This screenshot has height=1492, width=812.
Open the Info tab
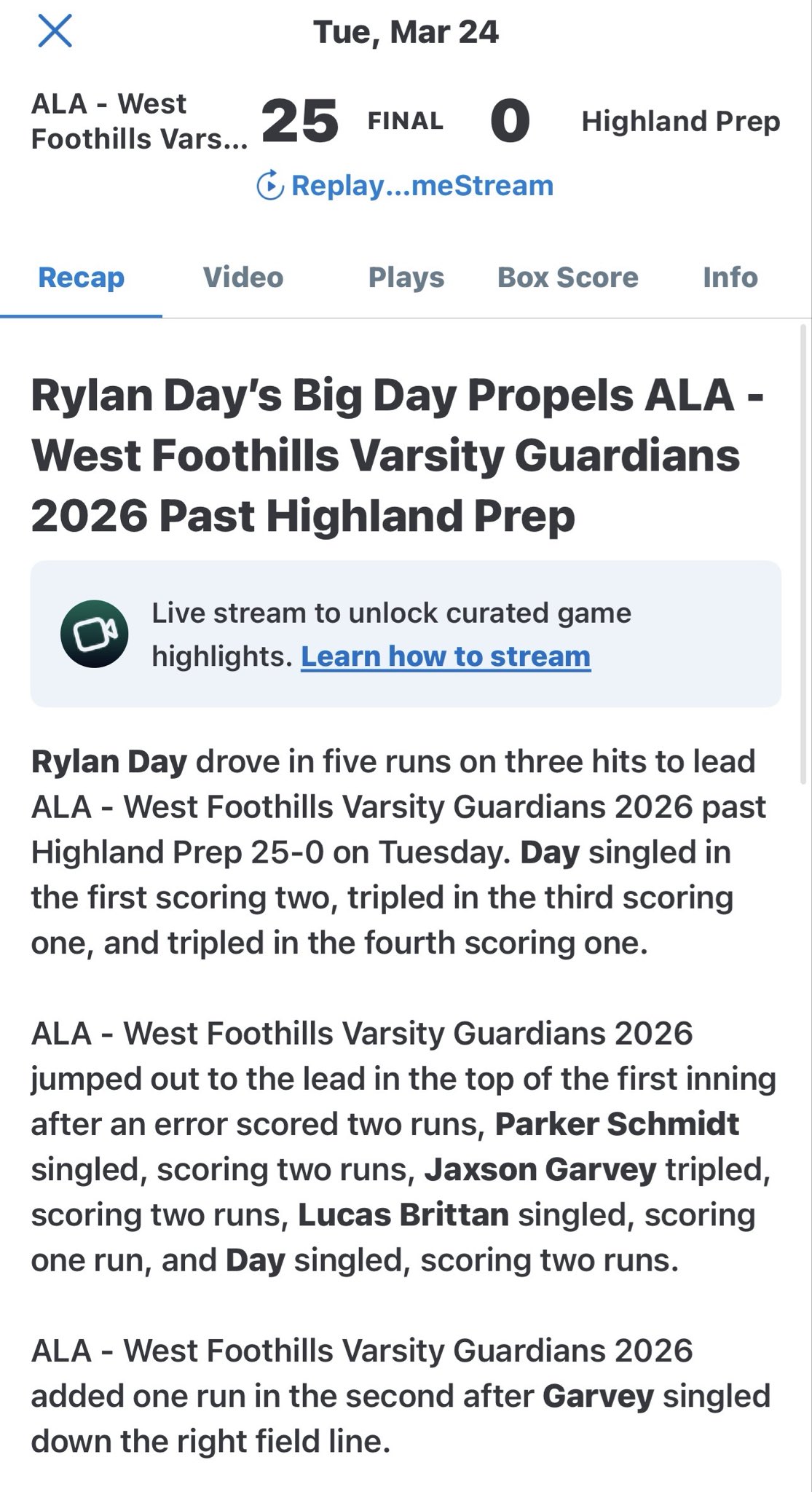(730, 278)
